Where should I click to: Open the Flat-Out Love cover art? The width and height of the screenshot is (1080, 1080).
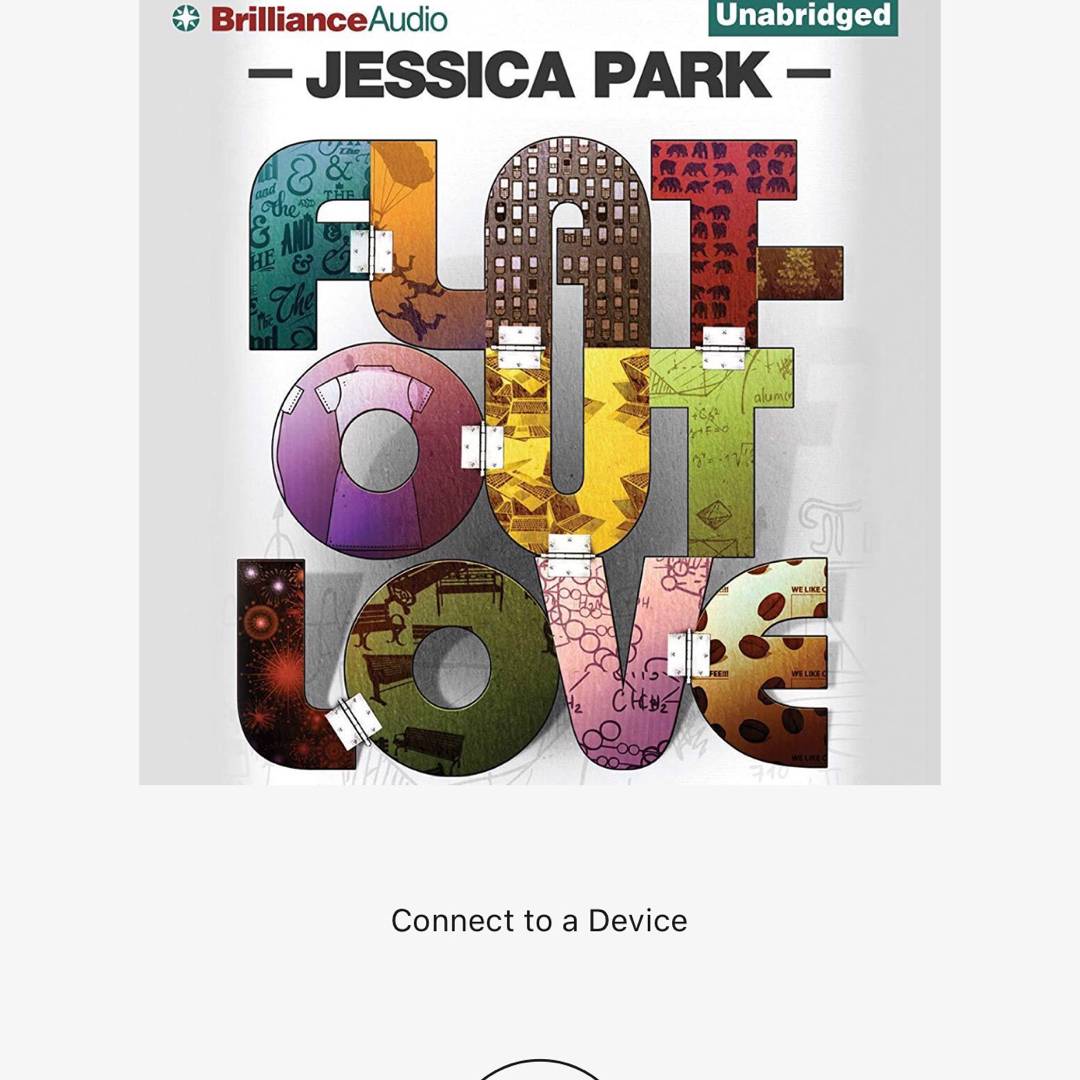[540, 400]
